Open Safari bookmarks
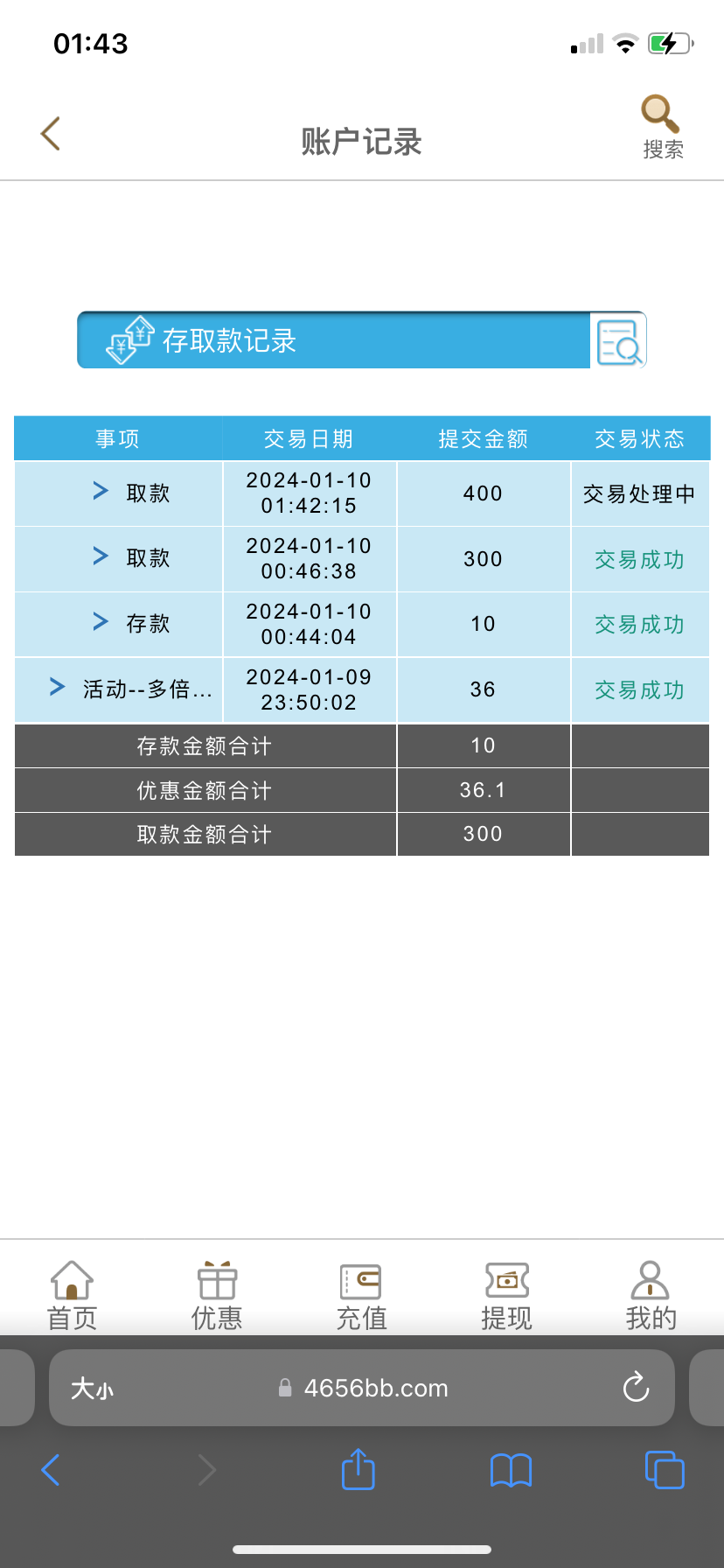Image resolution: width=724 pixels, height=1568 pixels. [x=511, y=1470]
